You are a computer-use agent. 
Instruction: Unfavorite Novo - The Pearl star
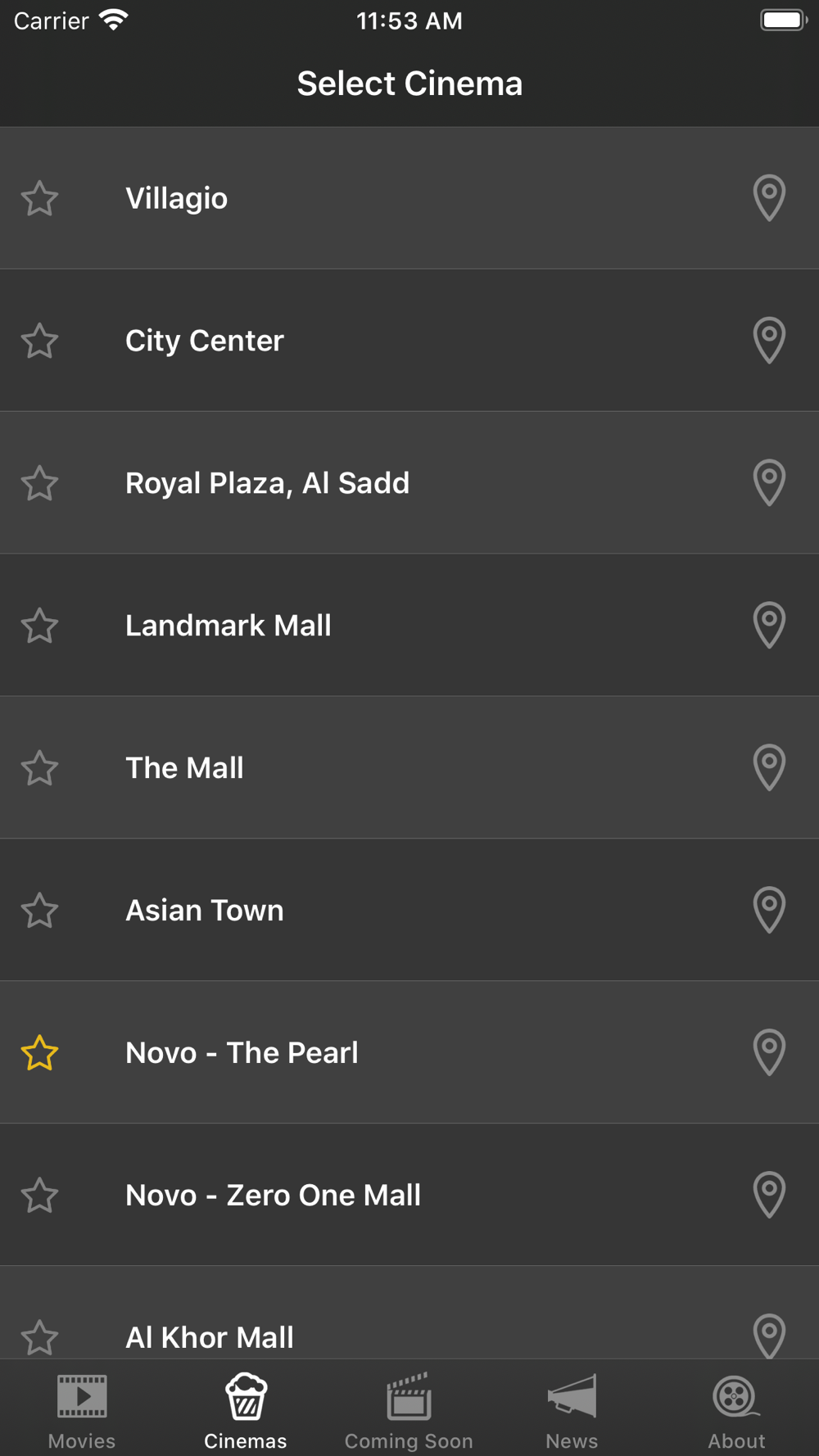(39, 1054)
